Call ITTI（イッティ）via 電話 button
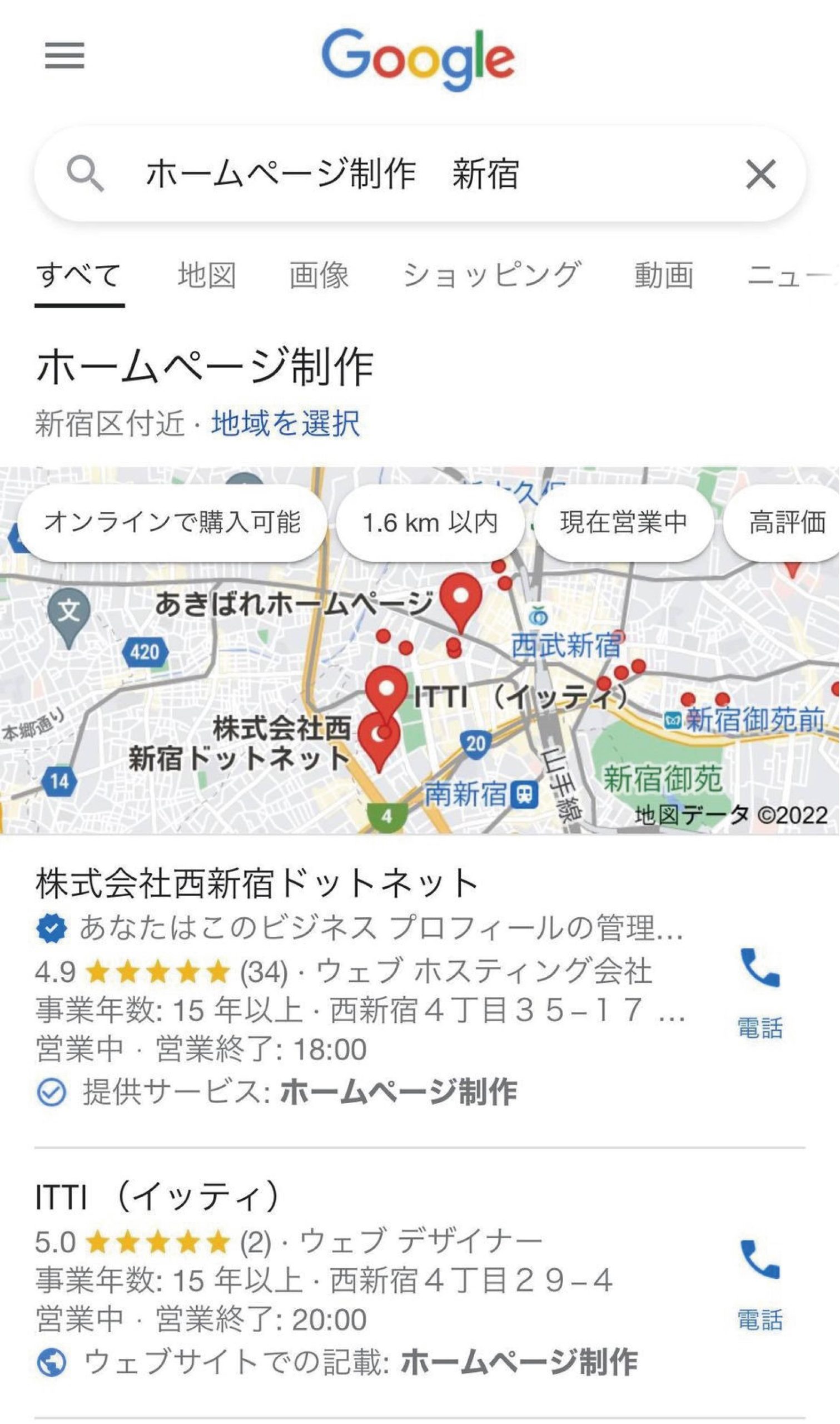Screen dimensions: 840x1424 759,1286
